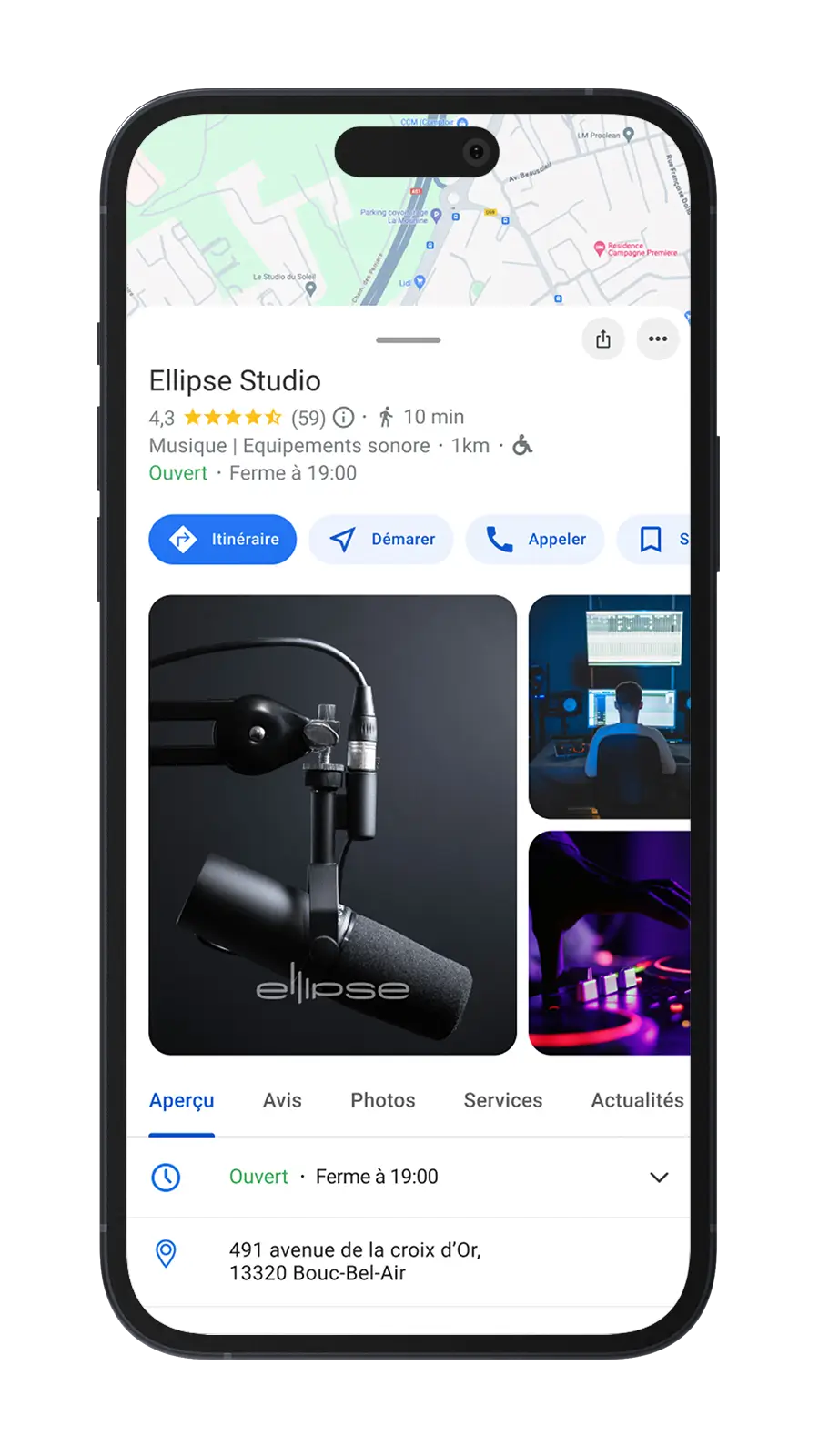This screenshot has height=1456, width=819.
Task: Open the rating info icon
Action: [343, 418]
